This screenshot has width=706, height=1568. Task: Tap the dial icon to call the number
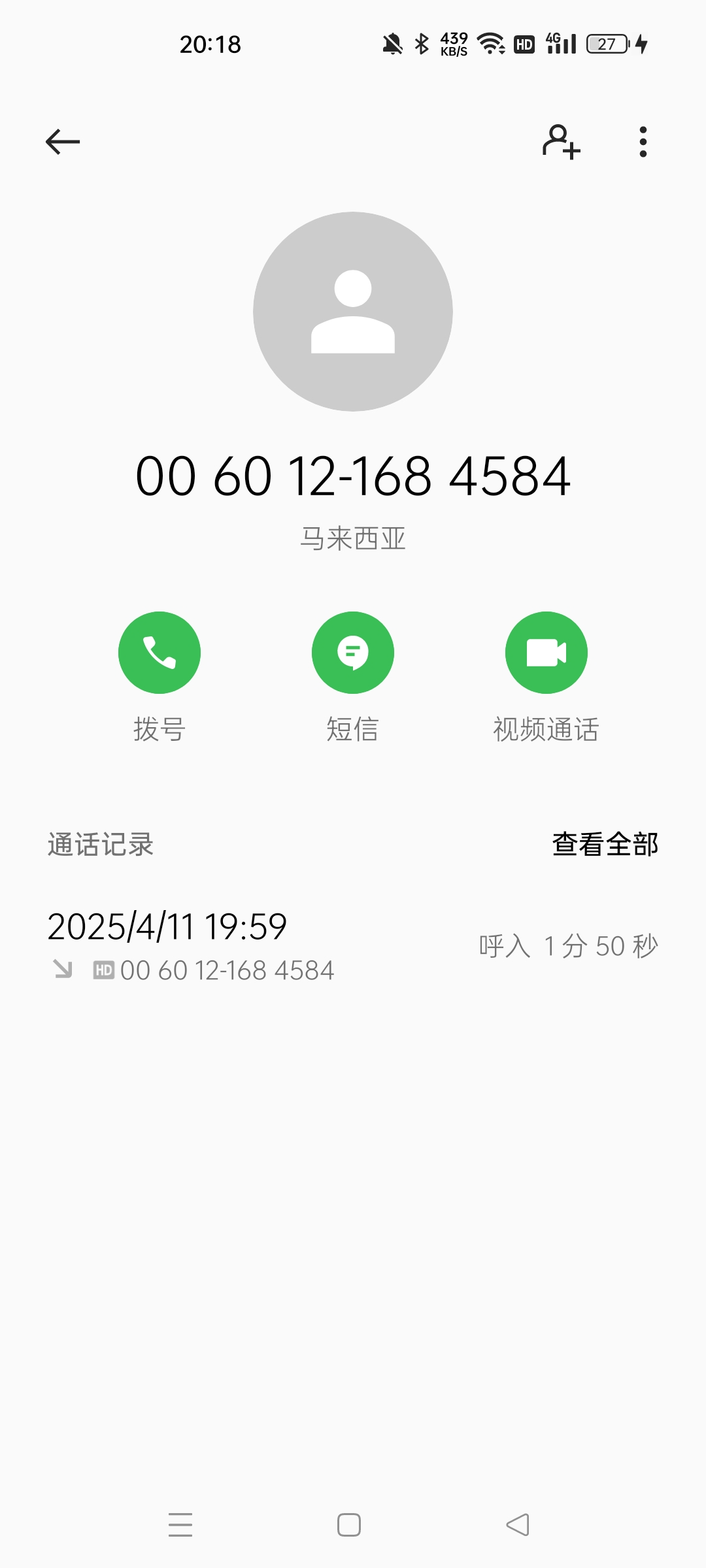(x=160, y=651)
